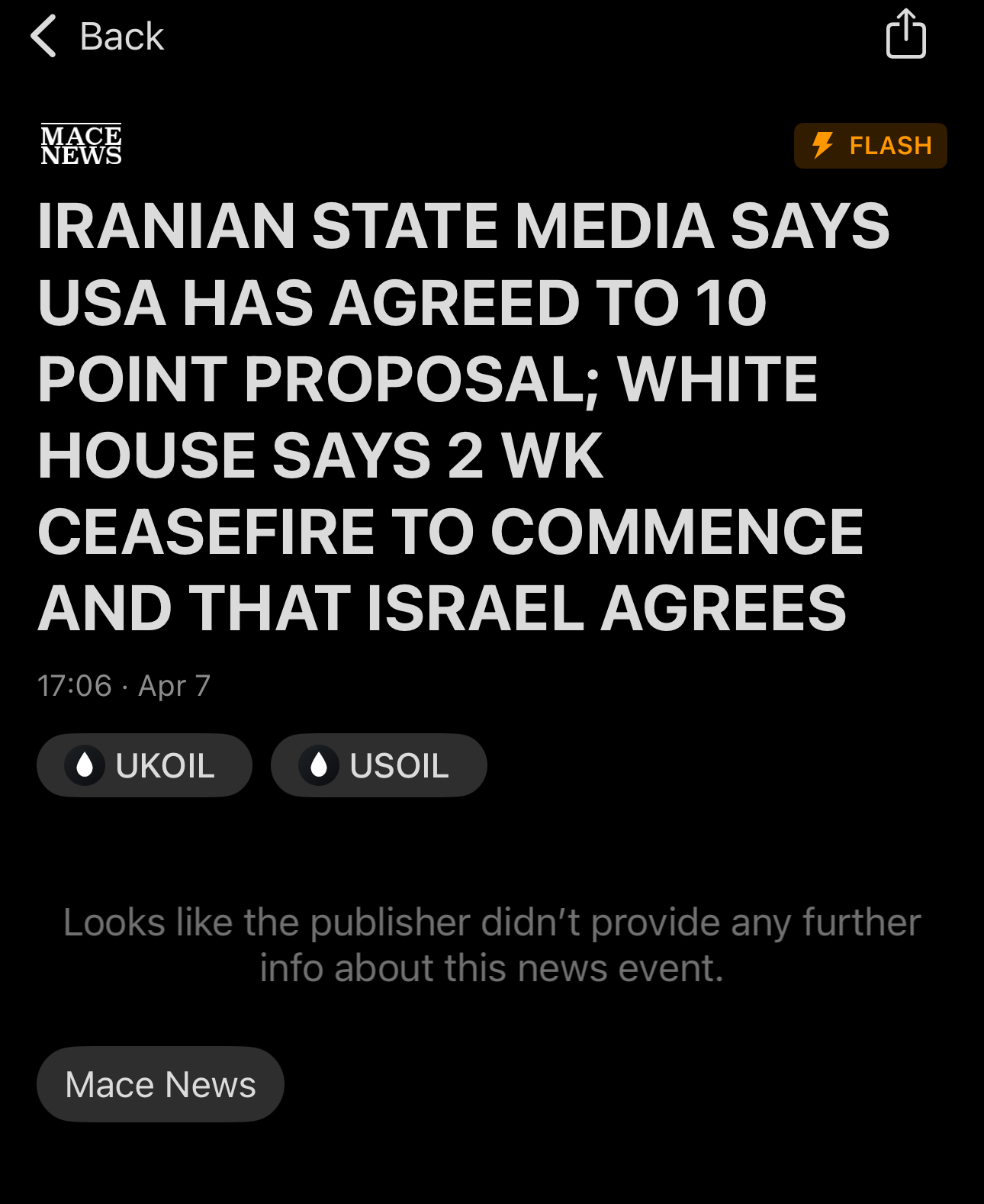984x1204 pixels.
Task: Tap the Mace News publisher chip
Action: [x=160, y=1084]
